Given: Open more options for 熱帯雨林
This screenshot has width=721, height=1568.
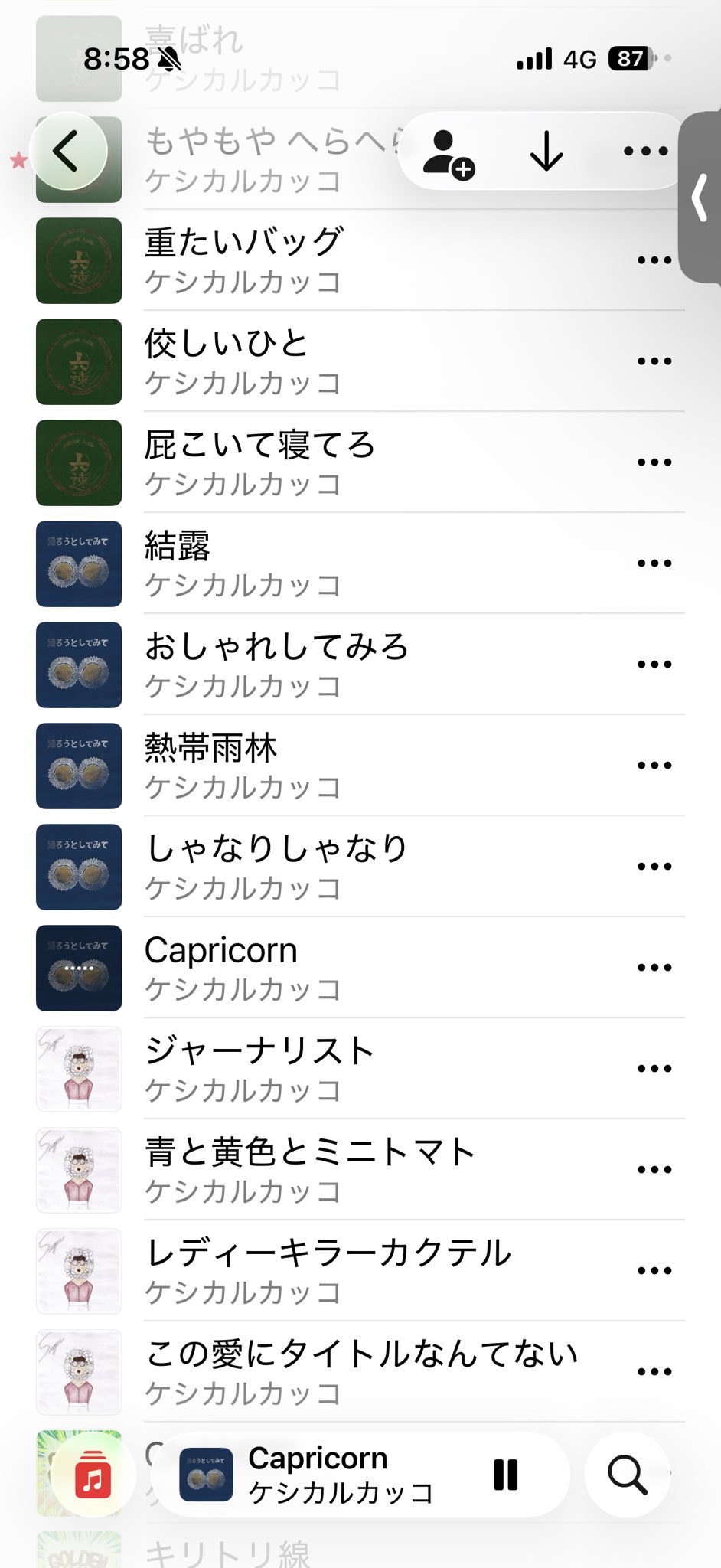Looking at the screenshot, I should point(654,766).
